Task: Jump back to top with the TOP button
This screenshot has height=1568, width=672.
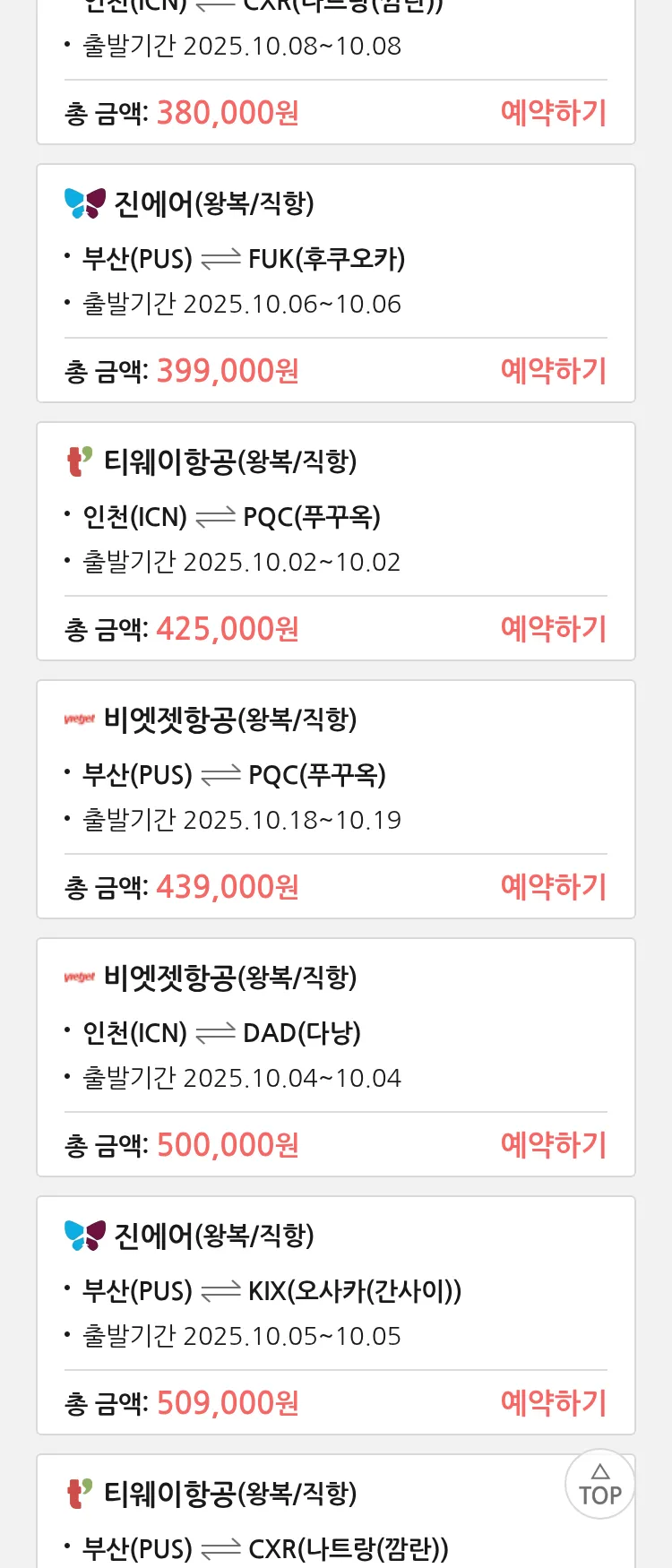Action: [600, 1485]
